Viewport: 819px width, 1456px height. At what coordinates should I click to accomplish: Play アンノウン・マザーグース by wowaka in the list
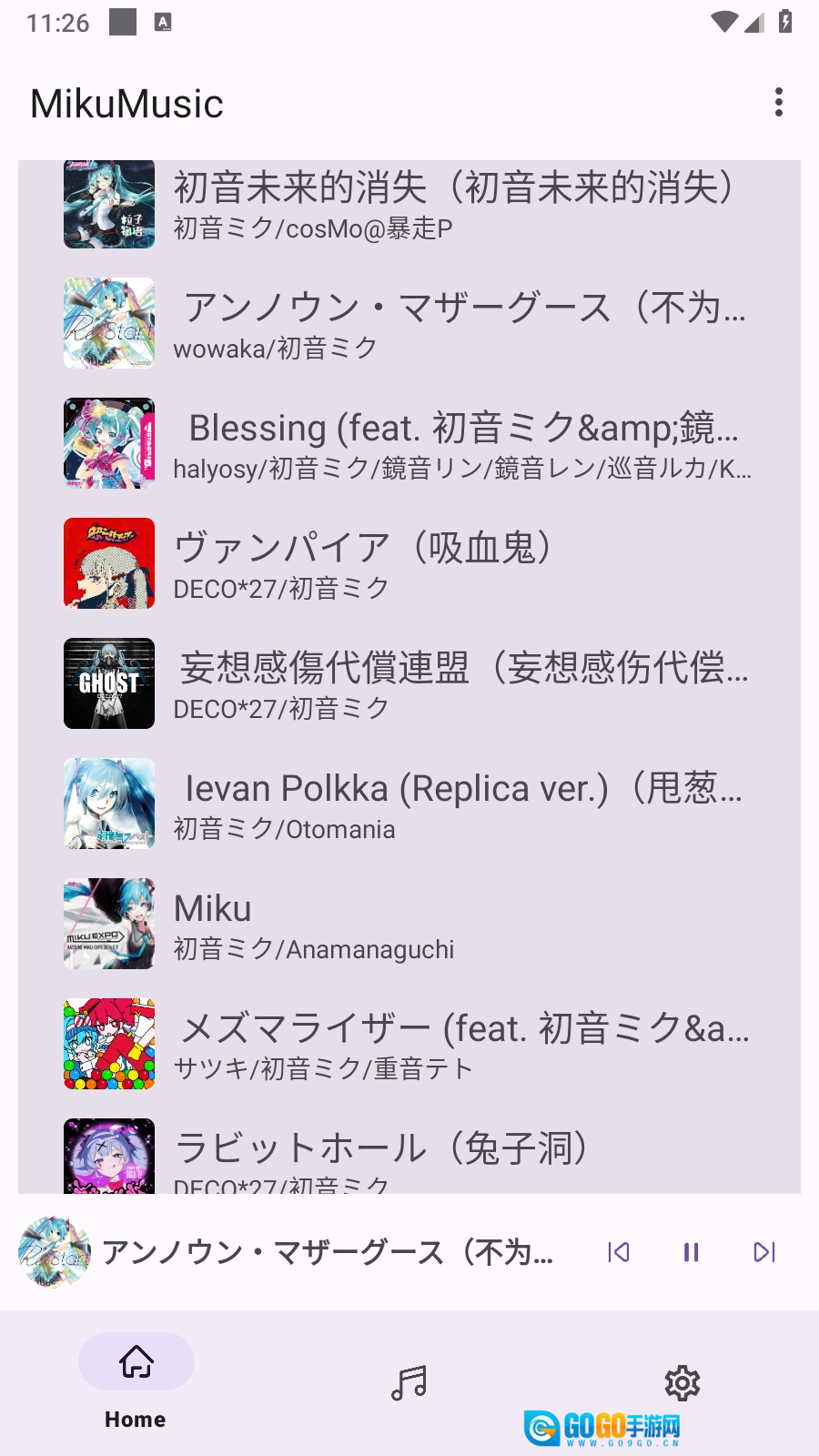tap(409, 324)
